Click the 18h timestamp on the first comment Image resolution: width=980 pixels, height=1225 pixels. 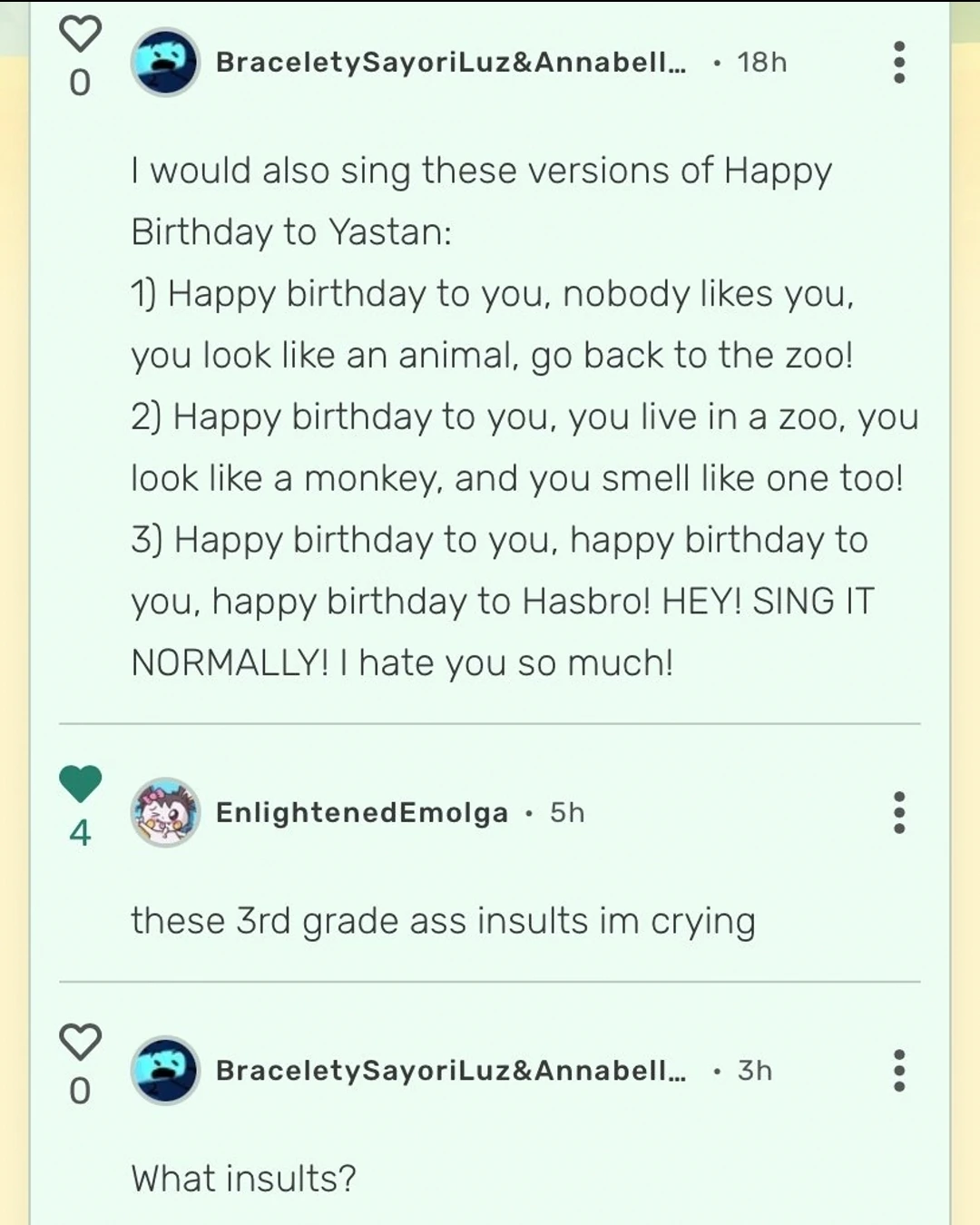pos(760,62)
